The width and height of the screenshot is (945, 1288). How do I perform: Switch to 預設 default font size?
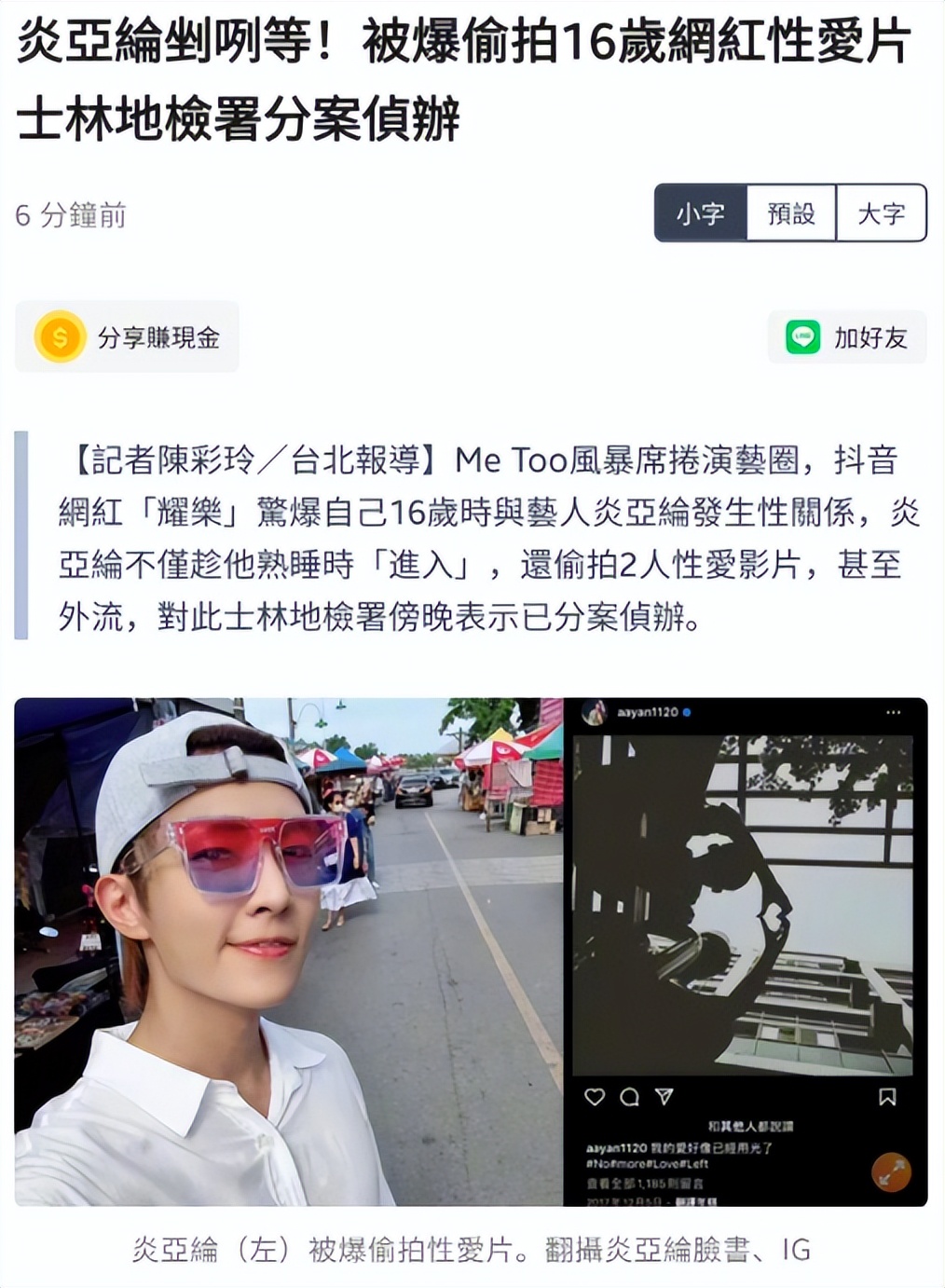[x=792, y=213]
